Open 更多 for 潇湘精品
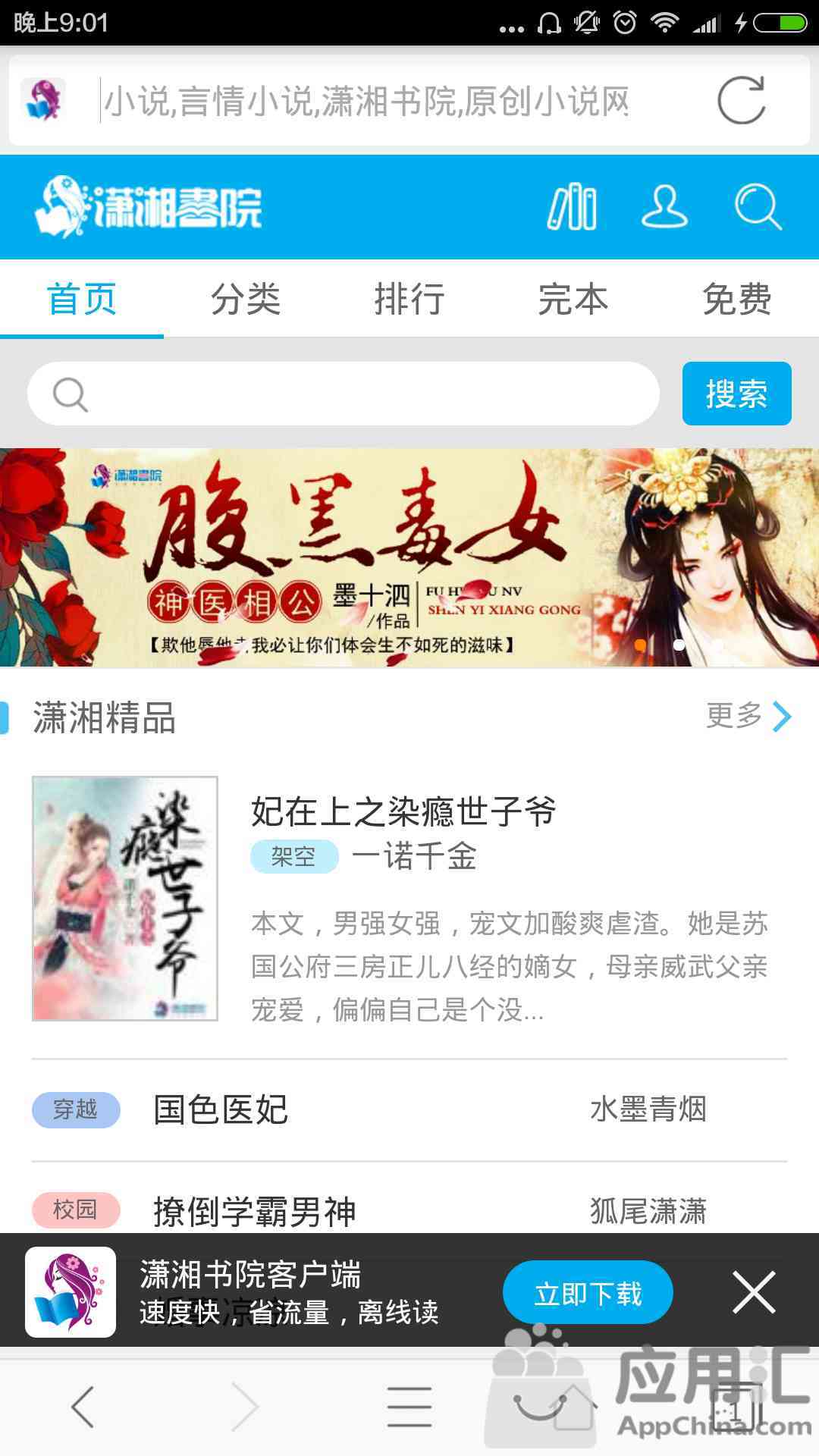The height and width of the screenshot is (1456, 819). (x=747, y=716)
